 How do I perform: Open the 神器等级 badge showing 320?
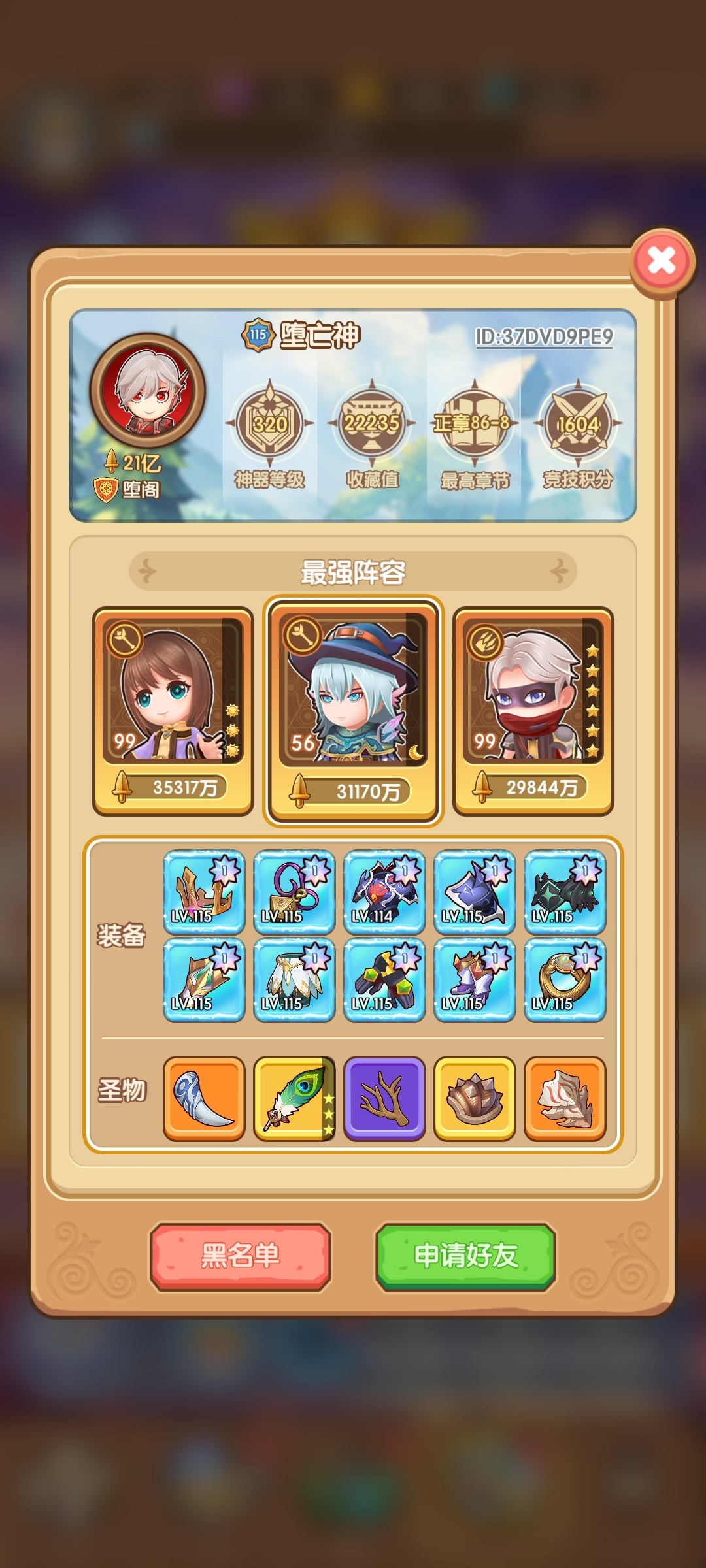[x=268, y=423]
